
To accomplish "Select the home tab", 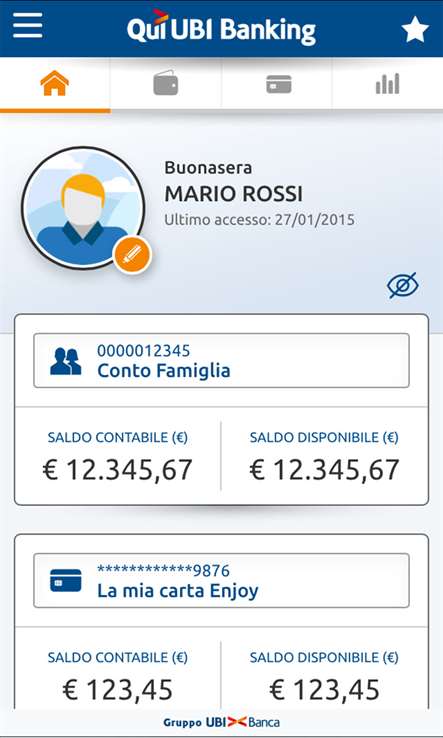I will click(x=55, y=84).
